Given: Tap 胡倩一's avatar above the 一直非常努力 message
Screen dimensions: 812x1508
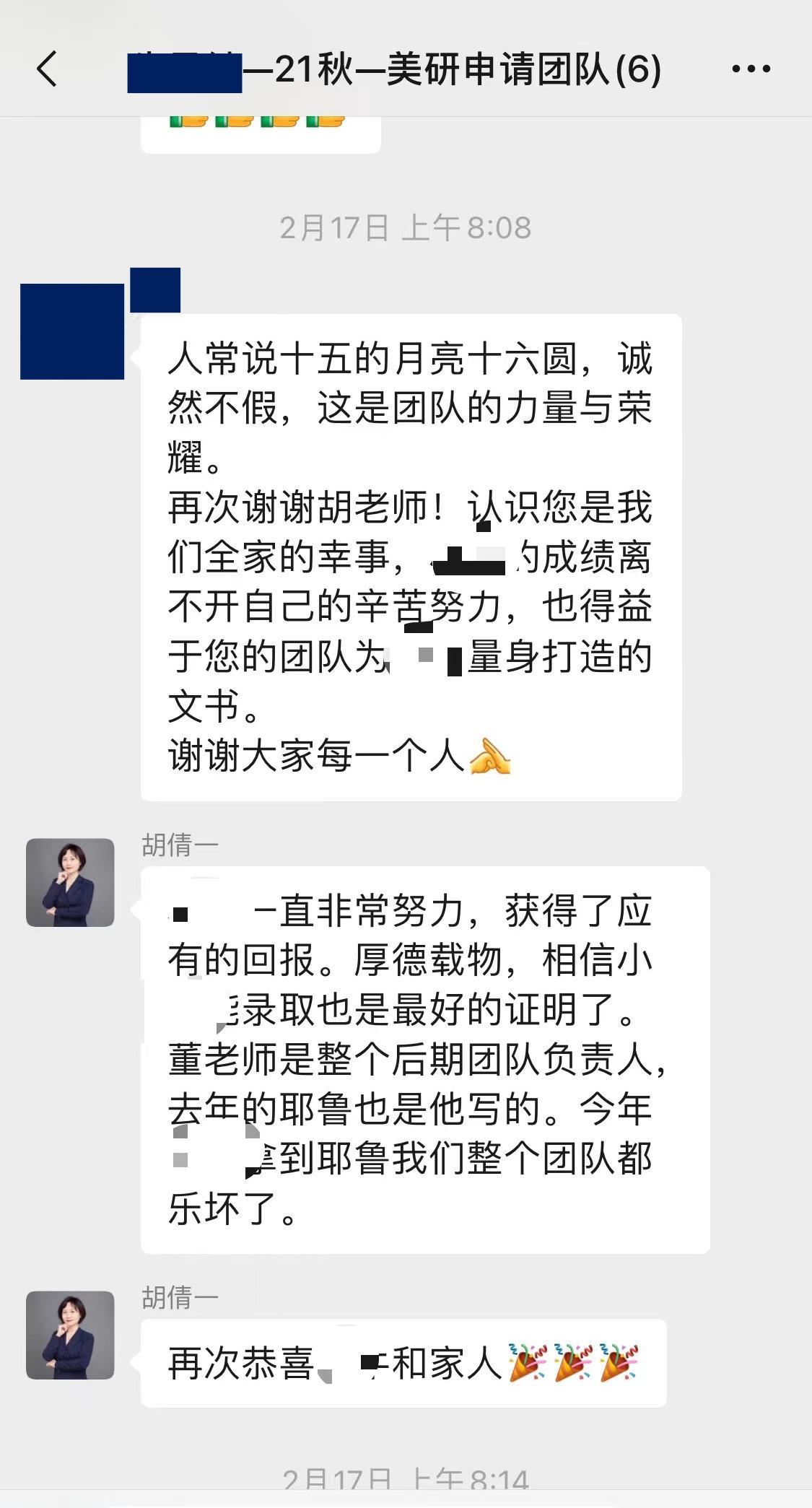Looking at the screenshot, I should pyautogui.click(x=70, y=882).
